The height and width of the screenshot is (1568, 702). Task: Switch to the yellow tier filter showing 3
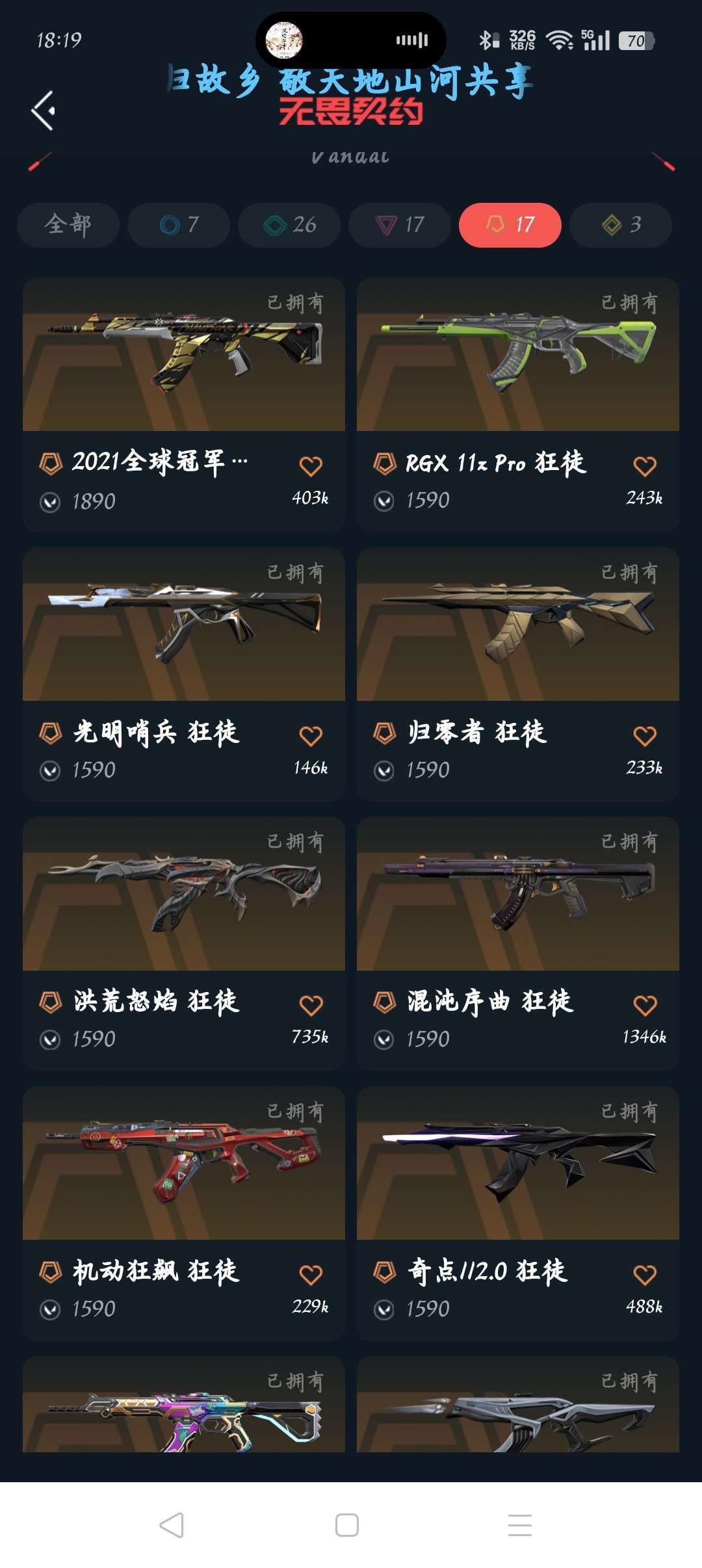pyautogui.click(x=621, y=225)
